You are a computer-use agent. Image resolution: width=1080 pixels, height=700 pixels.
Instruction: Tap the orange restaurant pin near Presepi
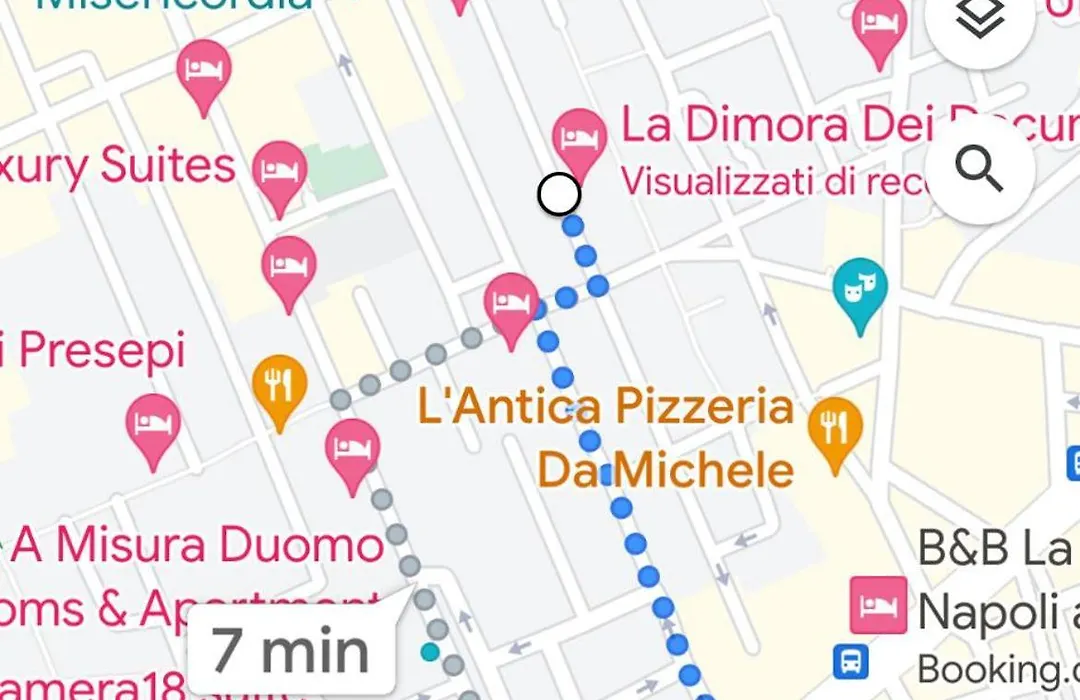(280, 385)
